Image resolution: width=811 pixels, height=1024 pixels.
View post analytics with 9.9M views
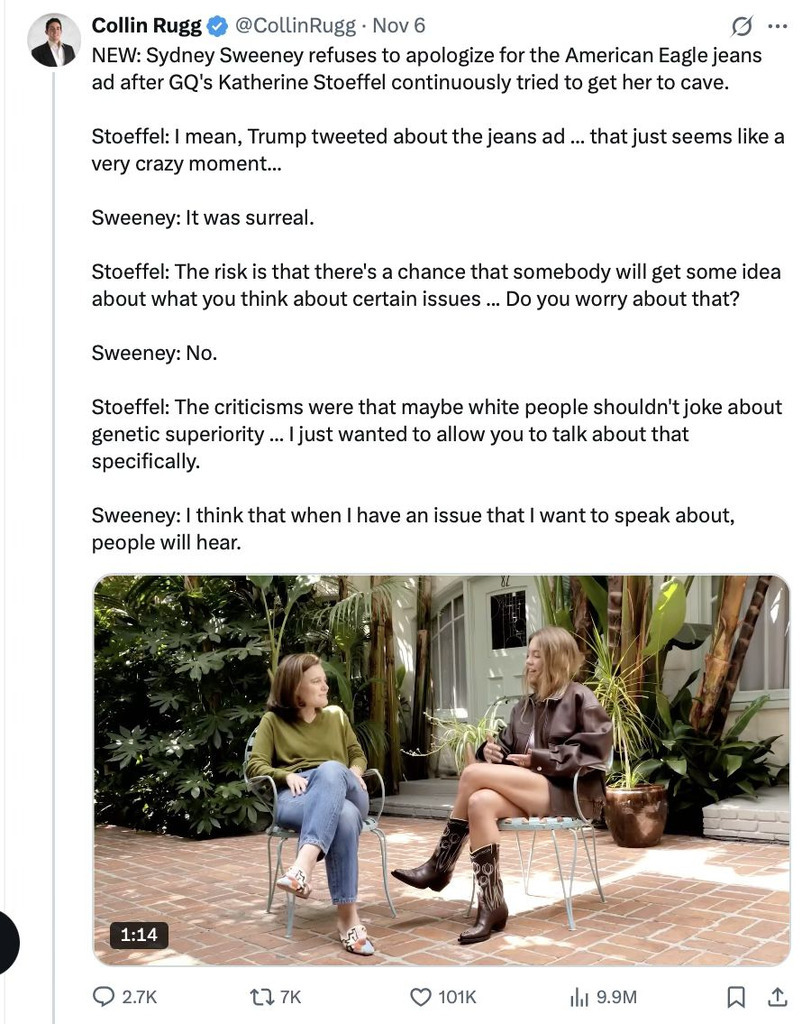(579, 996)
